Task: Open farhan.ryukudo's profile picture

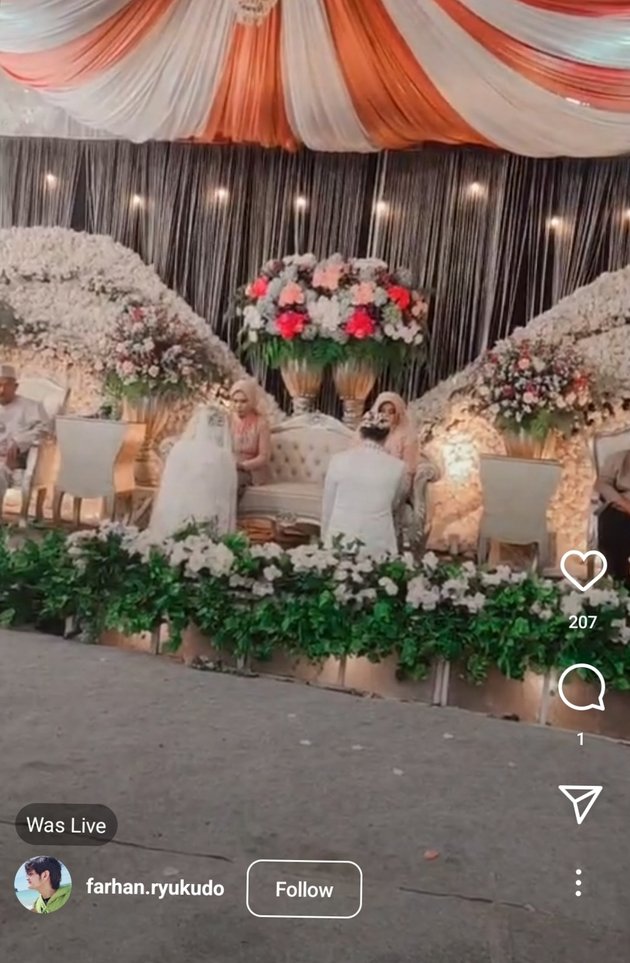Action: coord(43,885)
